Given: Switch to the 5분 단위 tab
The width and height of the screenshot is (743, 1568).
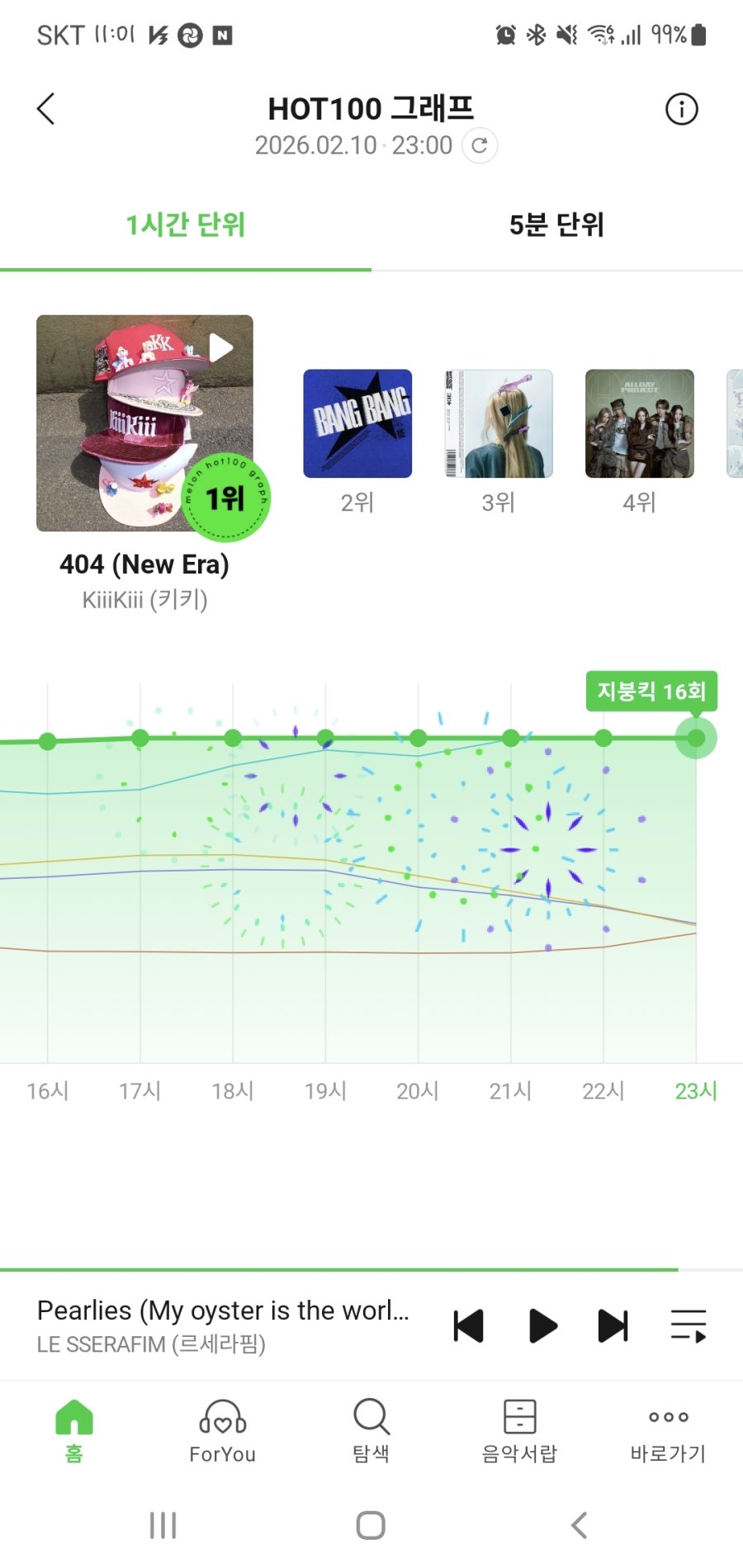Looking at the screenshot, I should pos(556,224).
